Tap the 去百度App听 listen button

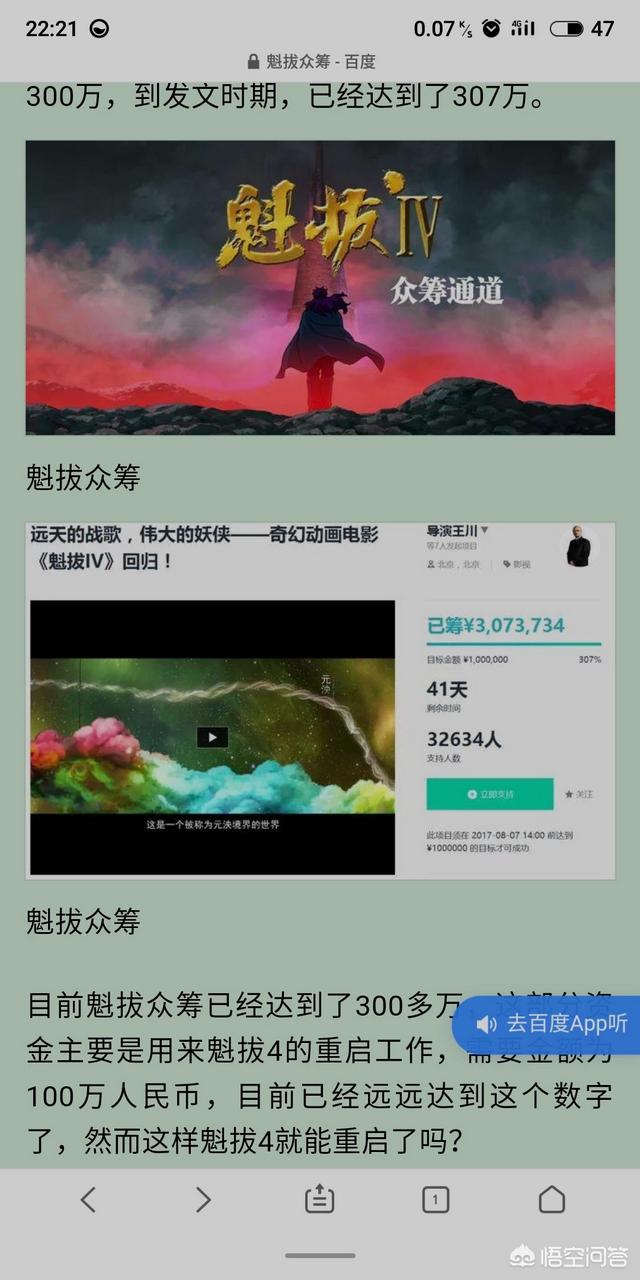coord(551,1024)
